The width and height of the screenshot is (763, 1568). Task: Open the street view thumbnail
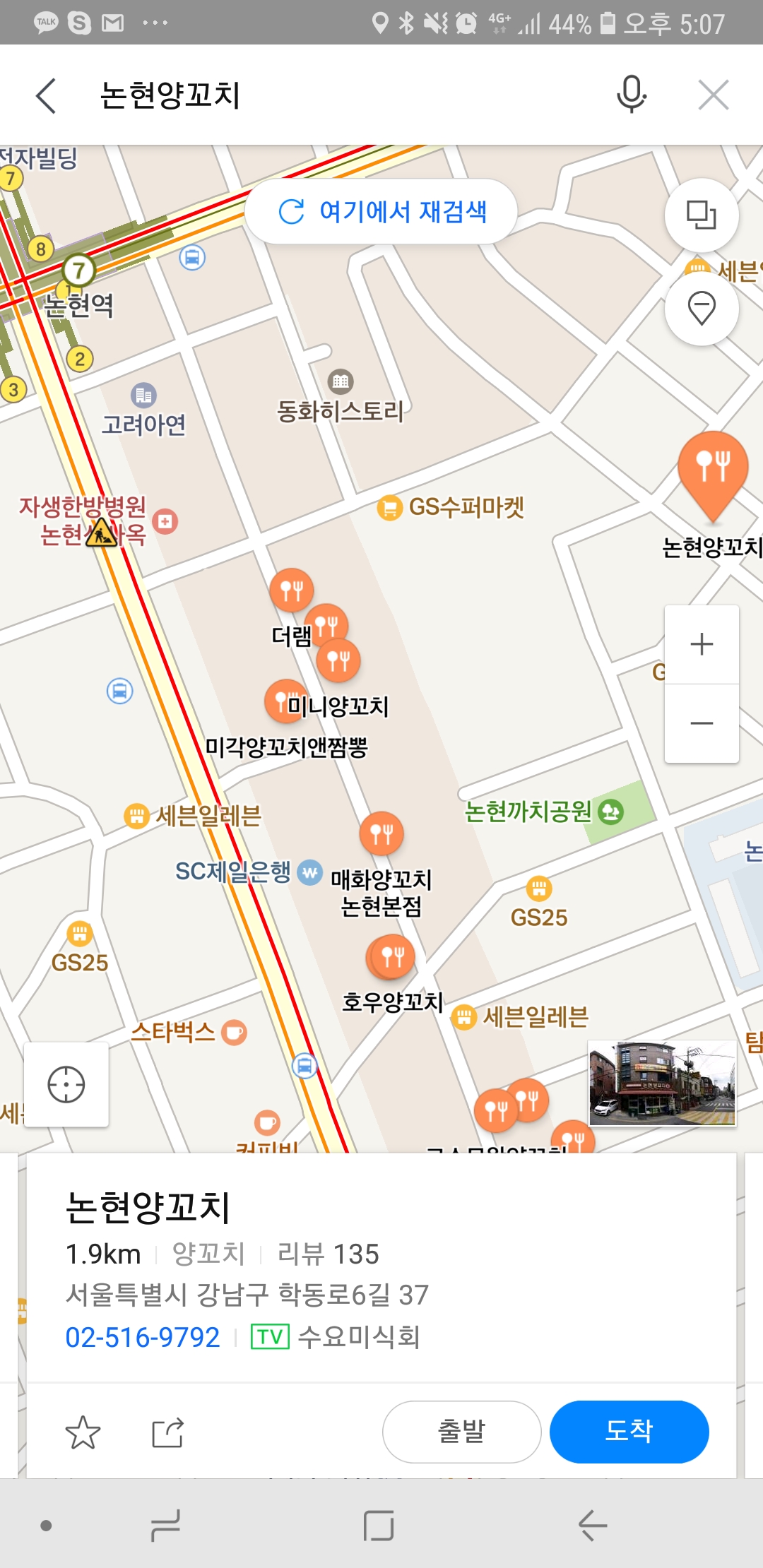pos(662,1083)
